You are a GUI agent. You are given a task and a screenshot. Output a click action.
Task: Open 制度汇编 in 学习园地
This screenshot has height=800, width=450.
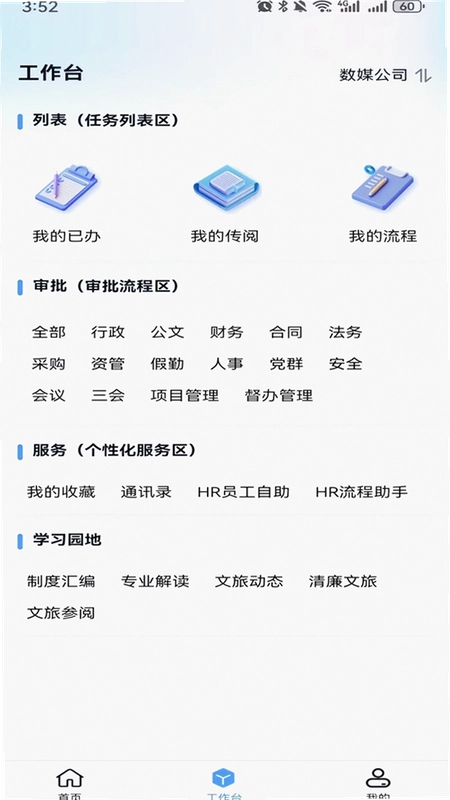(61, 581)
